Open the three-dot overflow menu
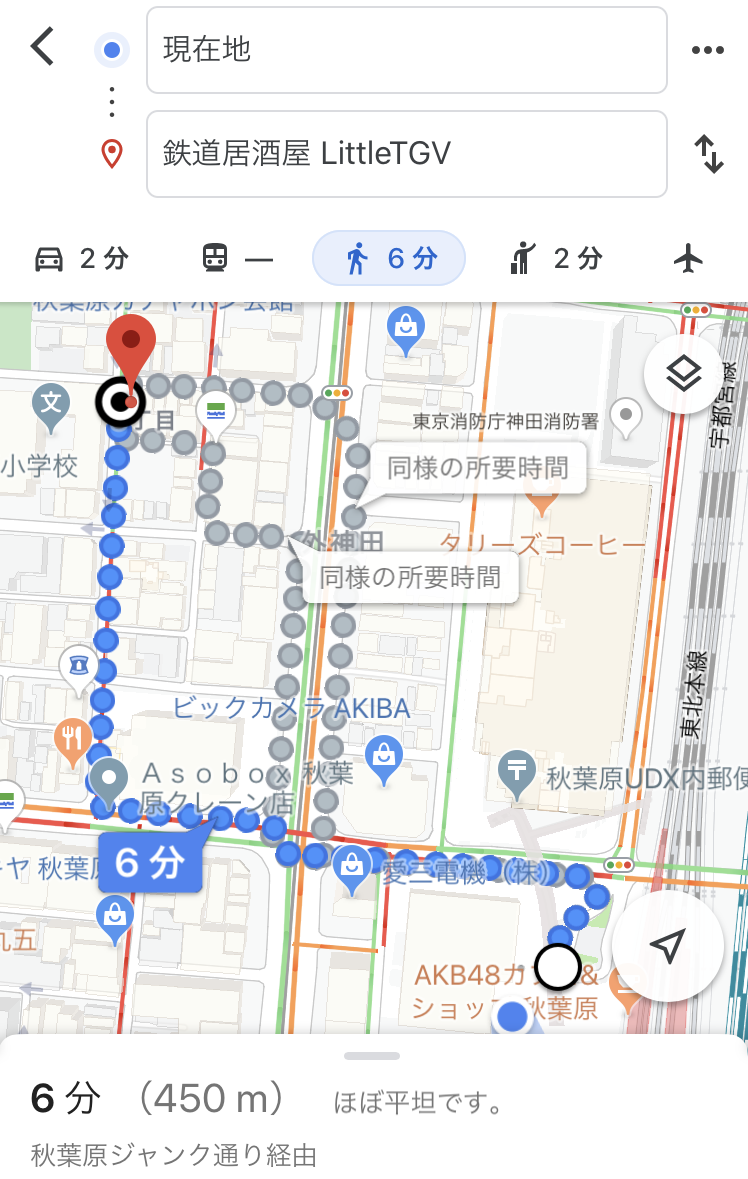The width and height of the screenshot is (748, 1179). pyautogui.click(x=707, y=50)
